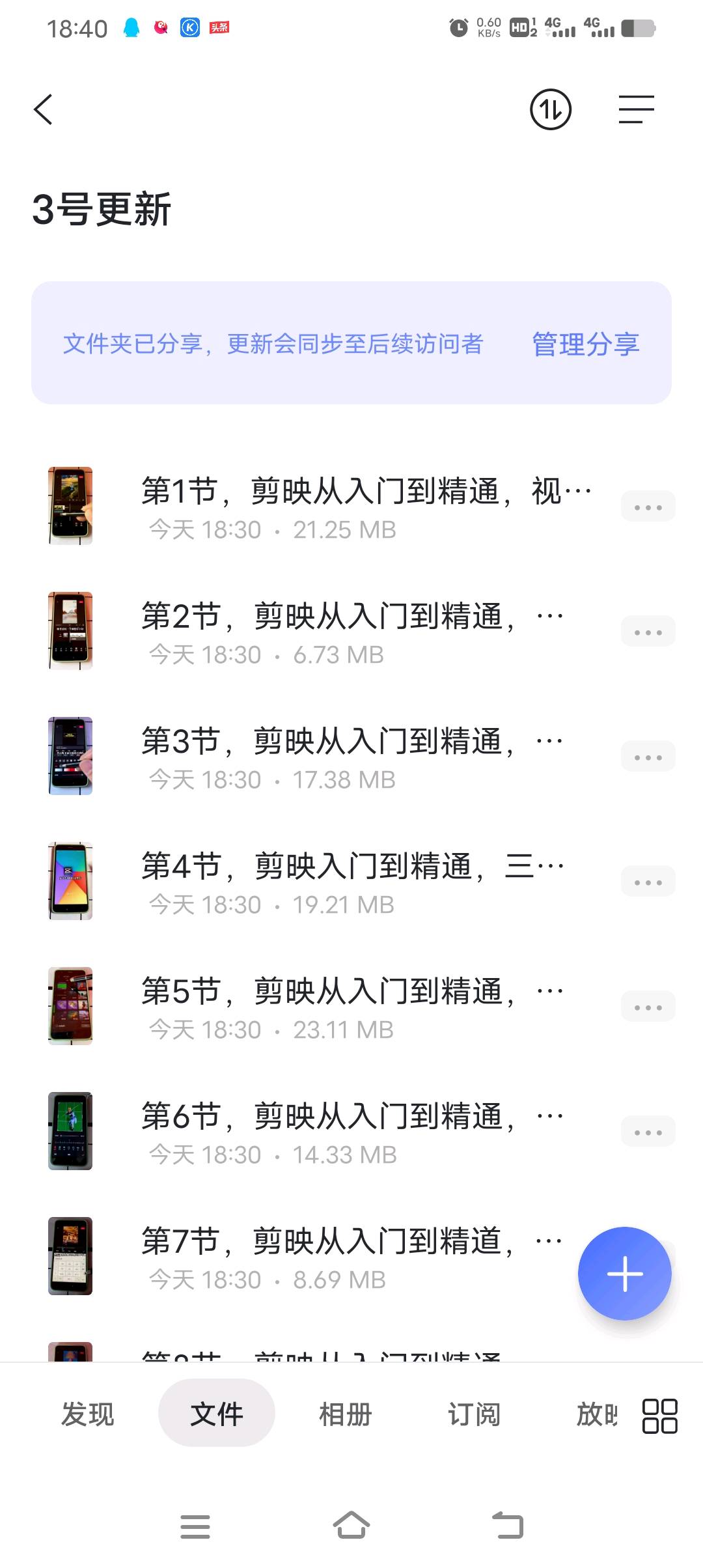Play the 第3节 video file
This screenshot has width=703, height=1568.
[351, 757]
